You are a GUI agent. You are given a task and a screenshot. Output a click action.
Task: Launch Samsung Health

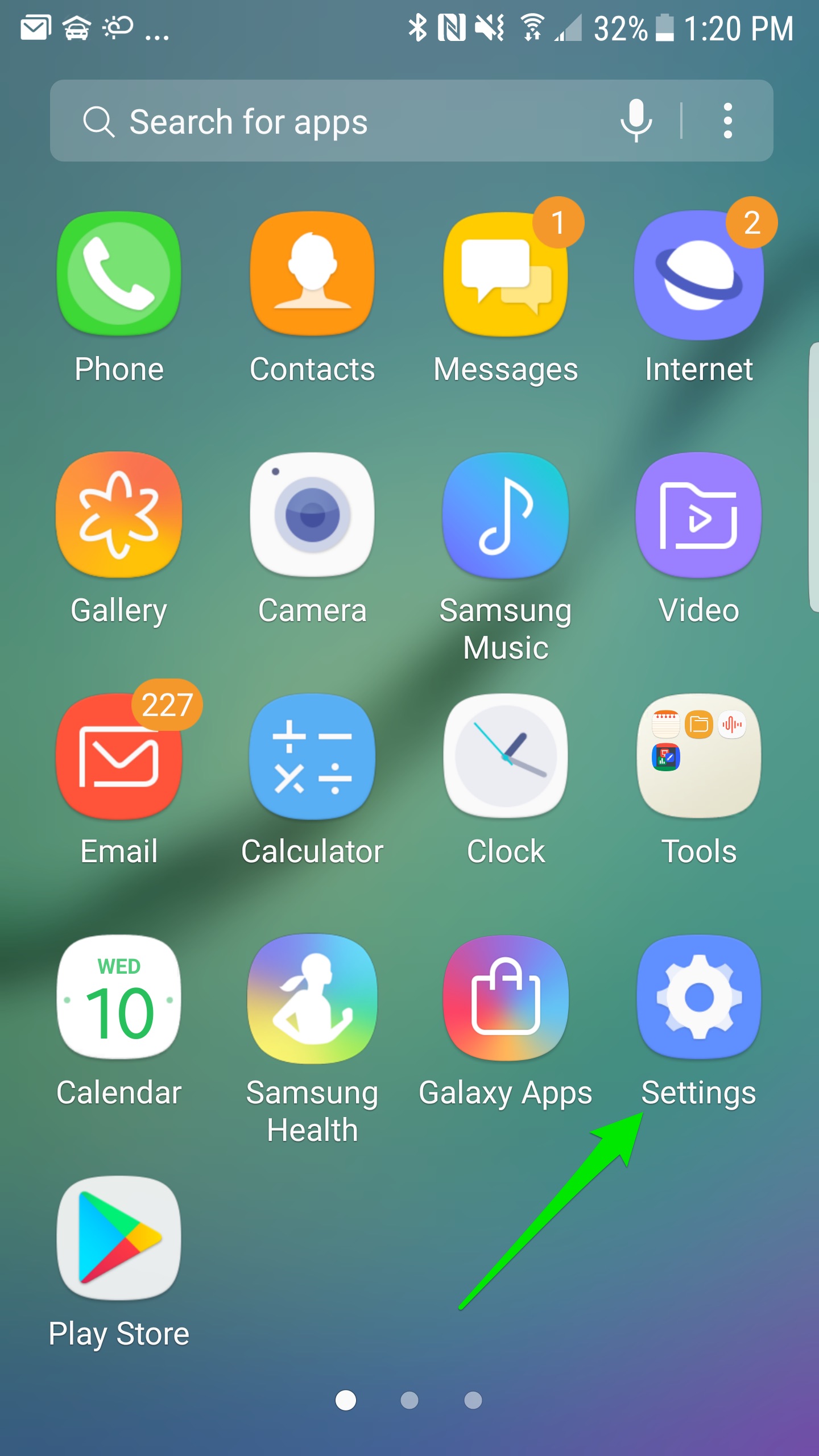tap(312, 998)
